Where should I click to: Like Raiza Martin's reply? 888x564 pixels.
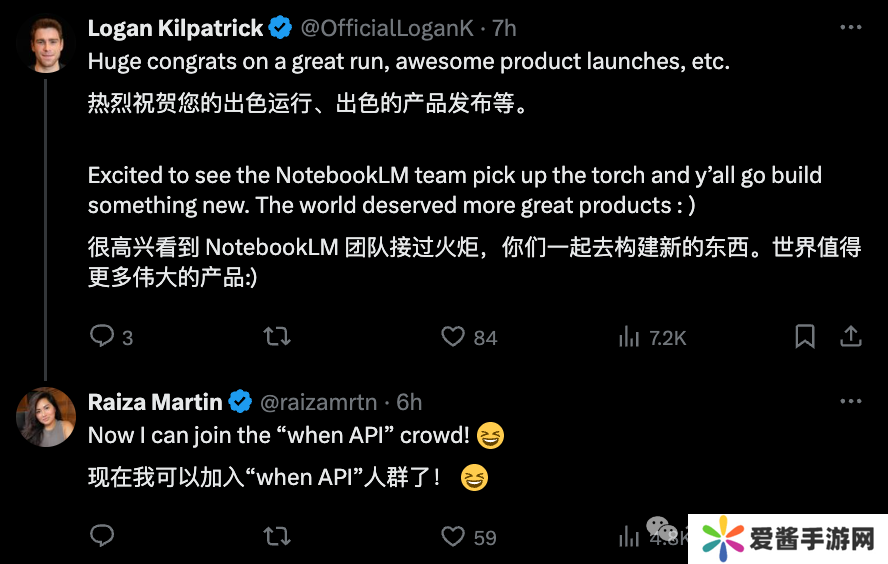[x=453, y=536]
